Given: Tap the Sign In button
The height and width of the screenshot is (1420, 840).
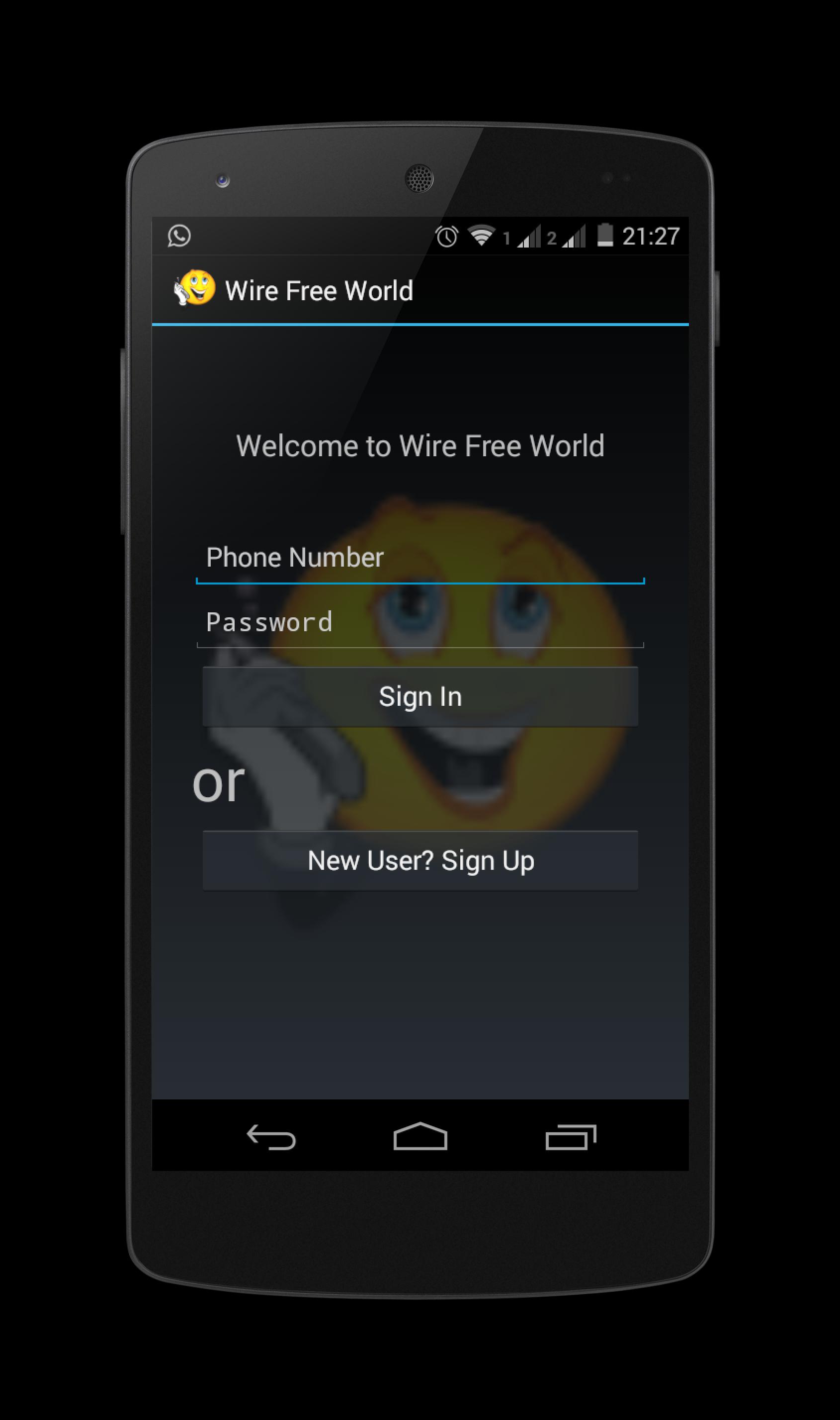Looking at the screenshot, I should [420, 697].
